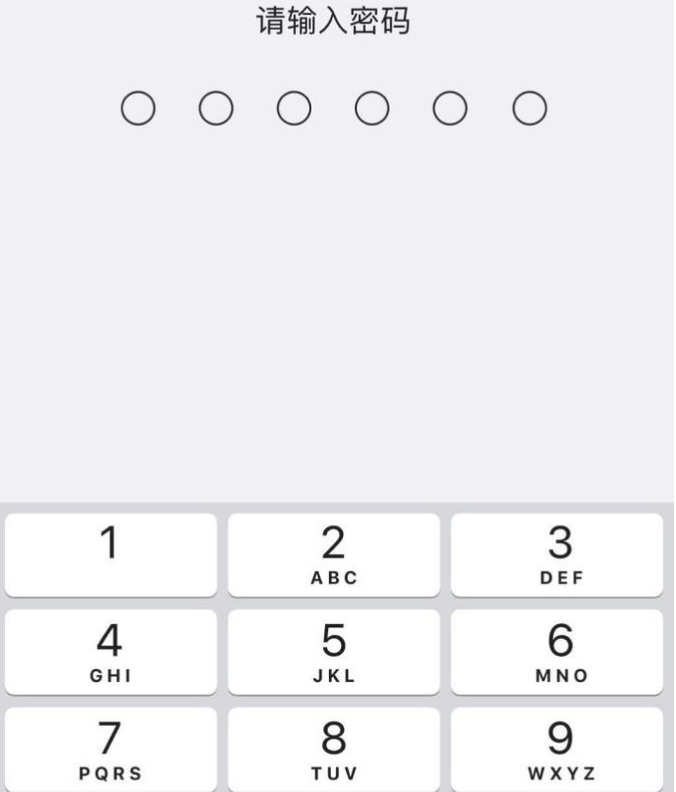This screenshot has width=676, height=792.
Task: Tap the 6 MNO key
Action: (557, 651)
